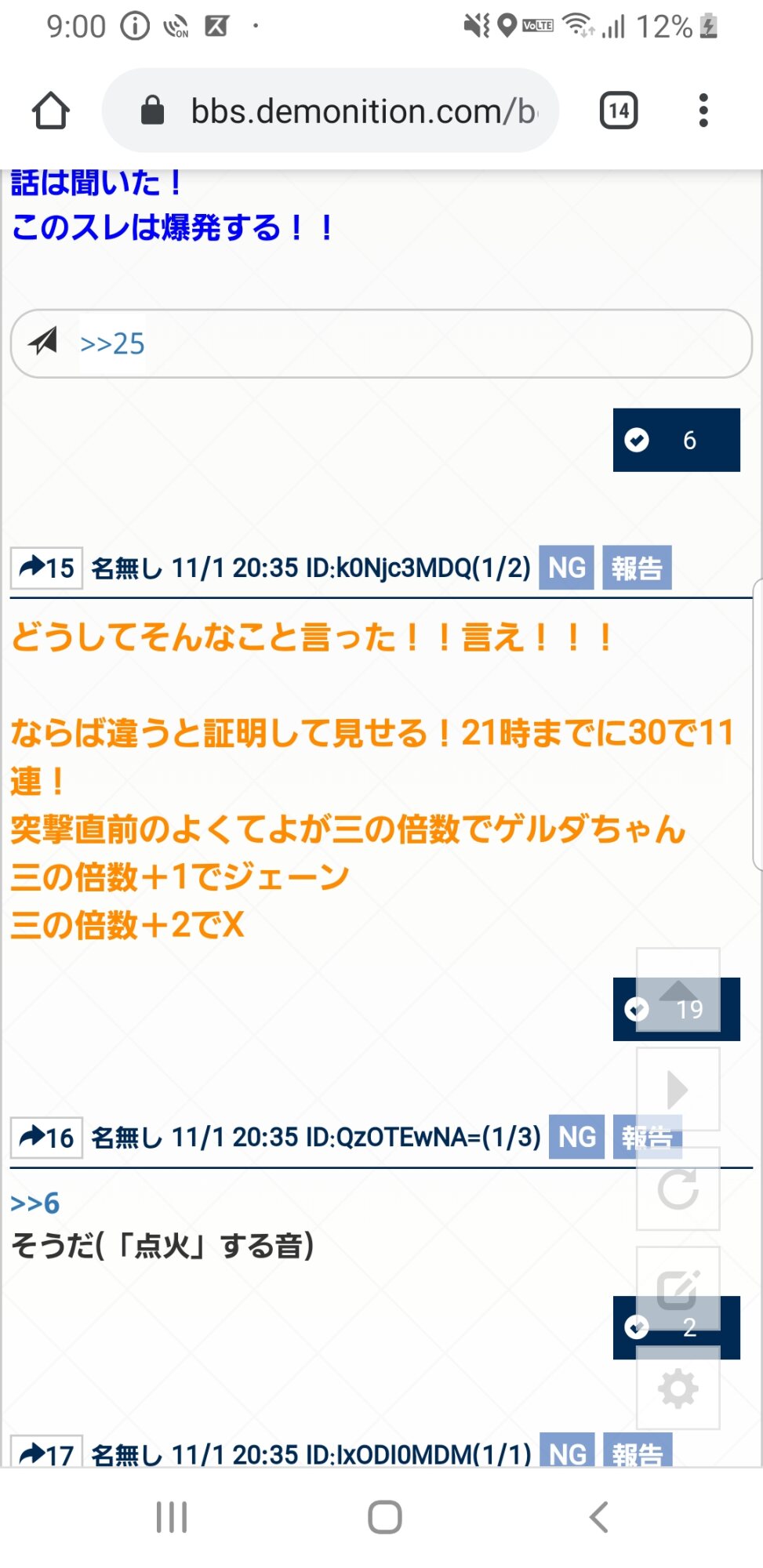
Task: Open the >>6 anchor link
Action: (35, 1203)
